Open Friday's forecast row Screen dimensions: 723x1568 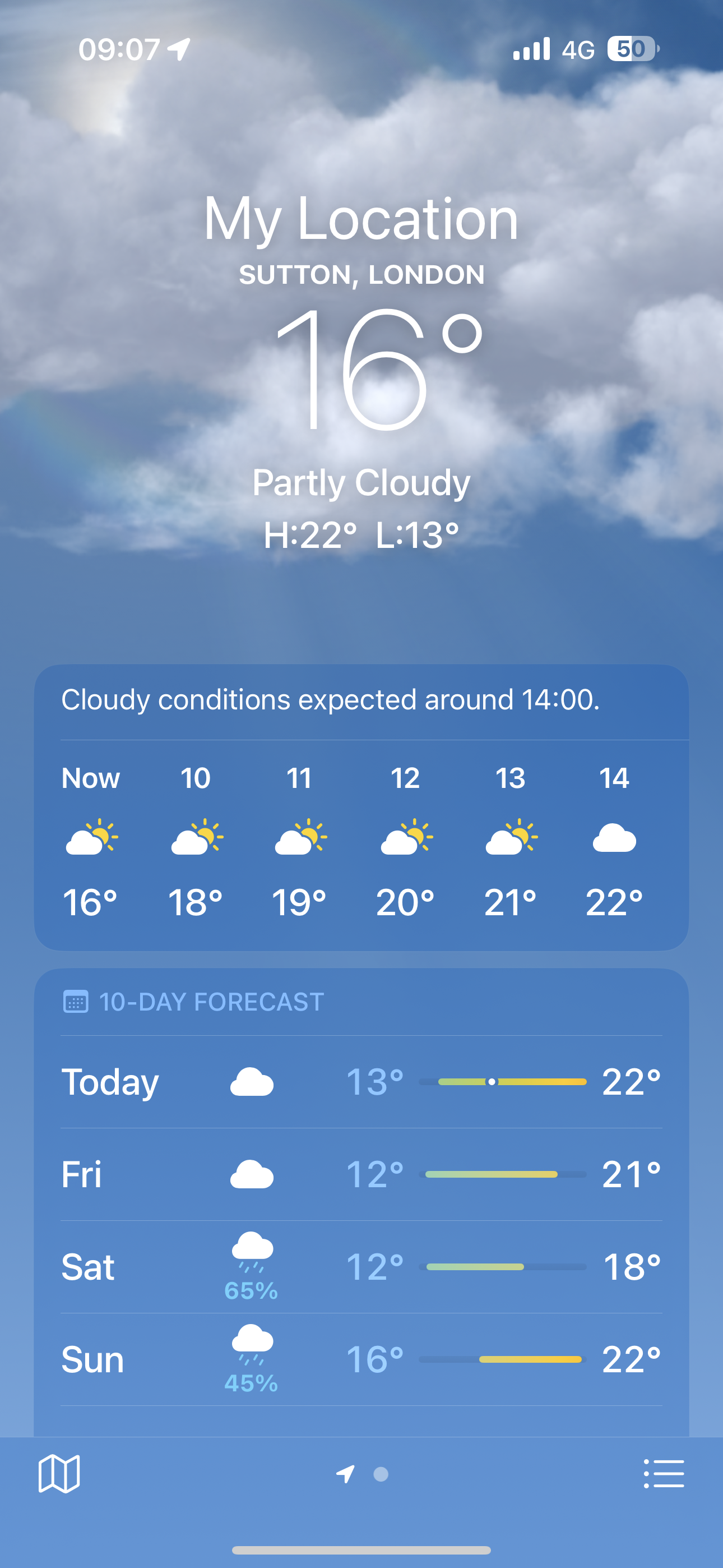tap(361, 1175)
